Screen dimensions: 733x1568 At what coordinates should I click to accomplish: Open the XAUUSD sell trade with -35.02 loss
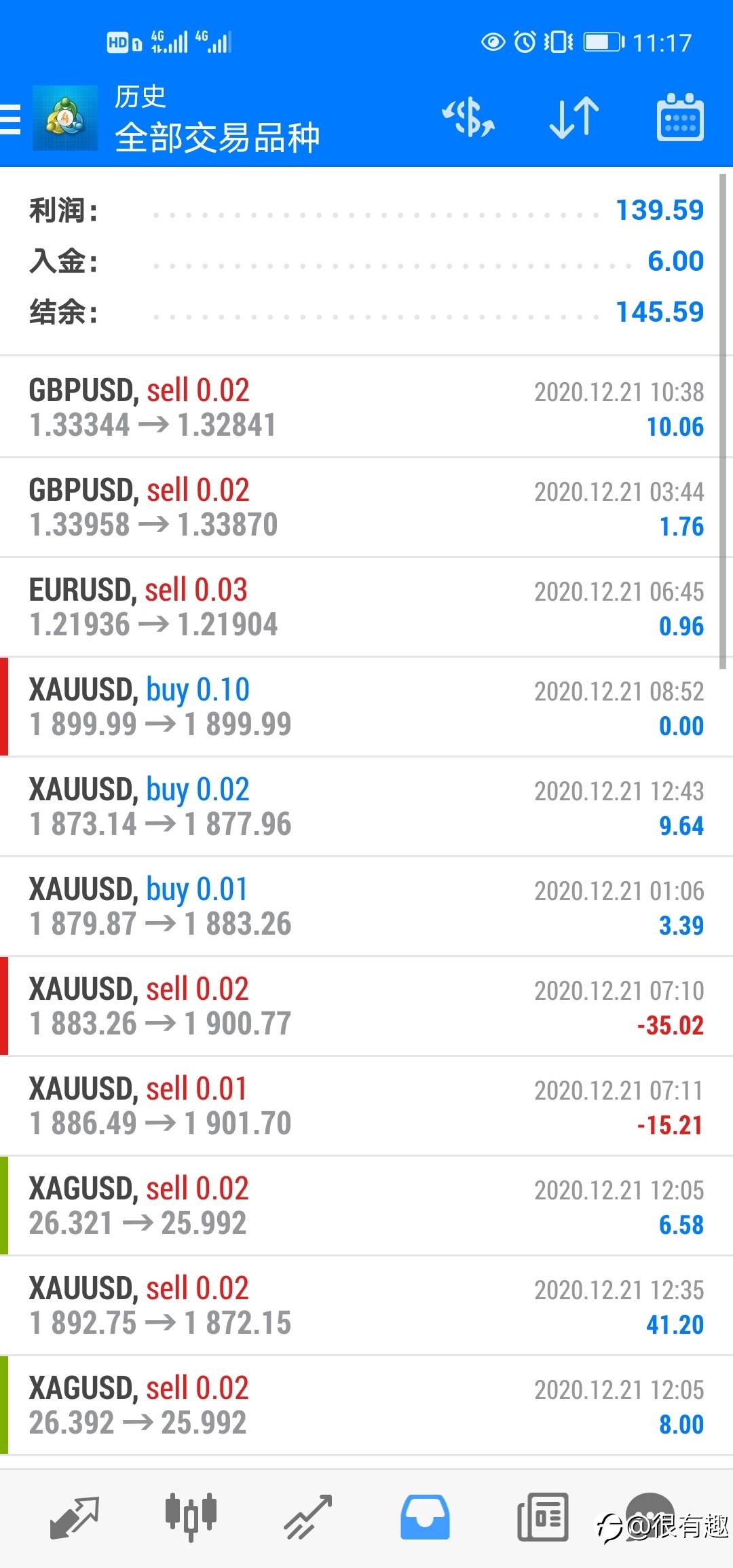pos(366,1006)
